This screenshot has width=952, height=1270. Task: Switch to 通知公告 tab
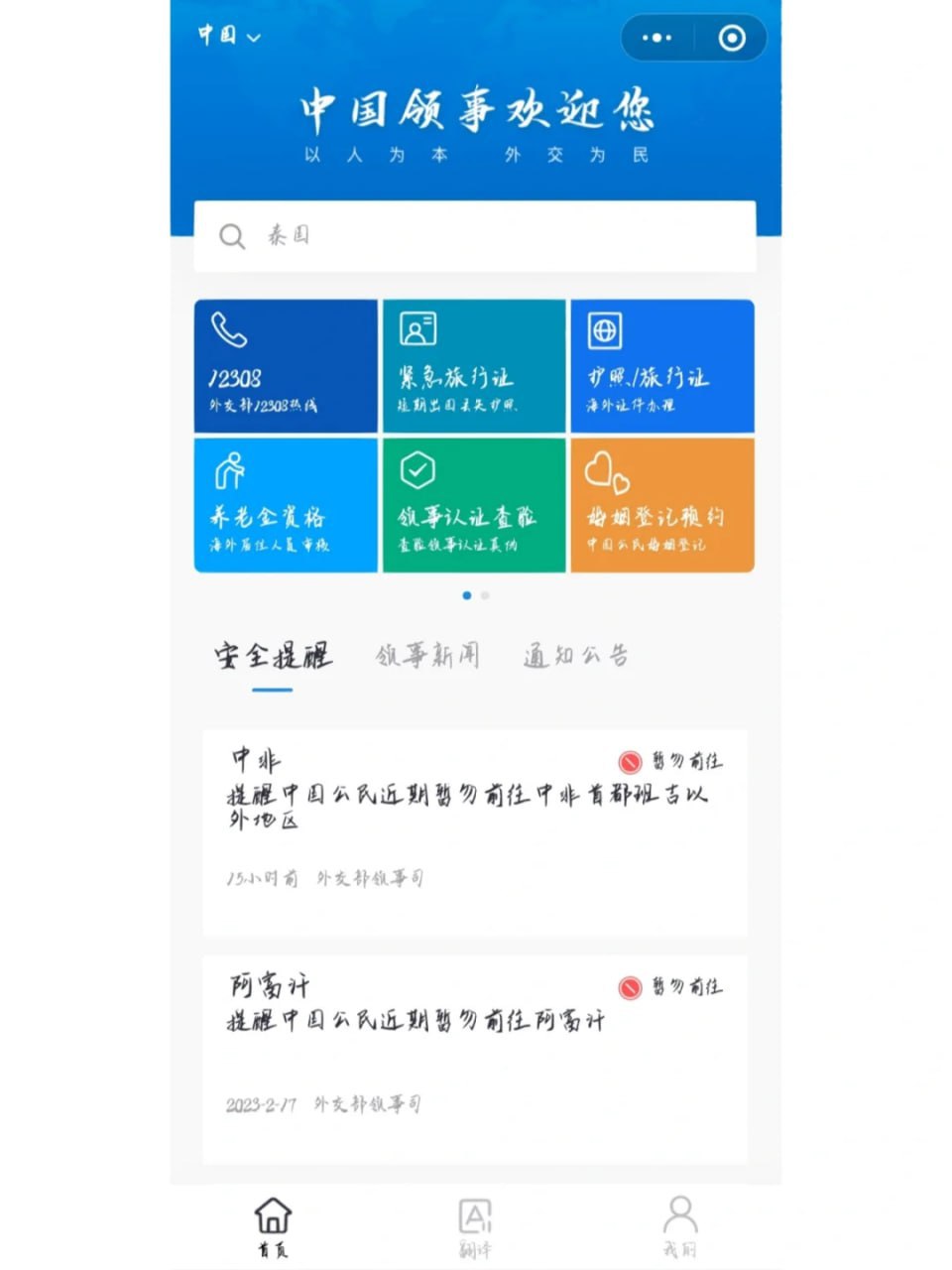point(575,656)
